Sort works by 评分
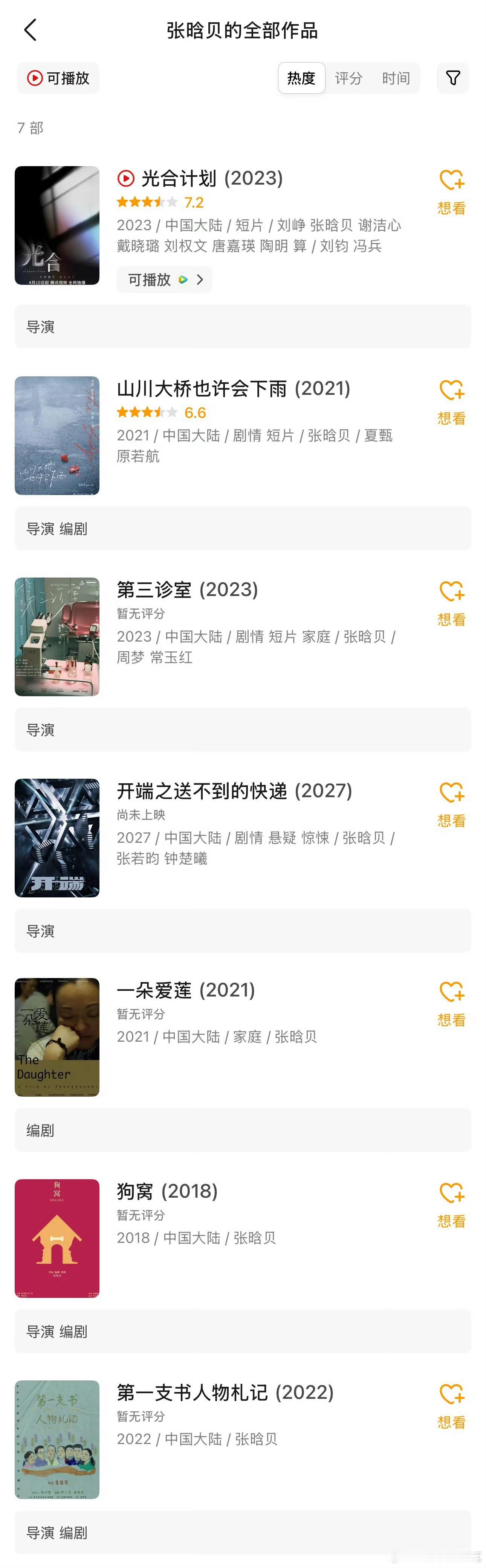486x1568 pixels. (x=348, y=78)
